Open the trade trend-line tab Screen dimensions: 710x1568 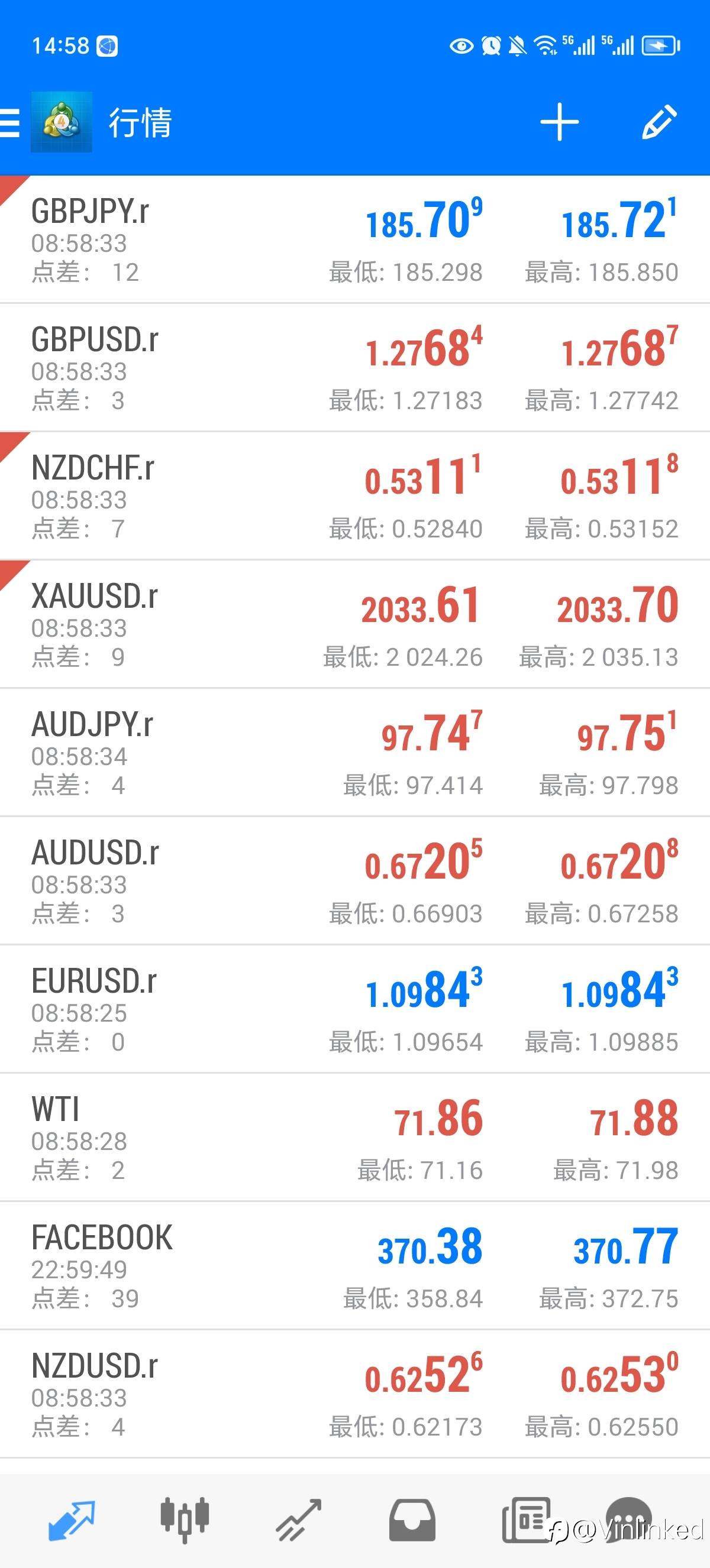298,1520
